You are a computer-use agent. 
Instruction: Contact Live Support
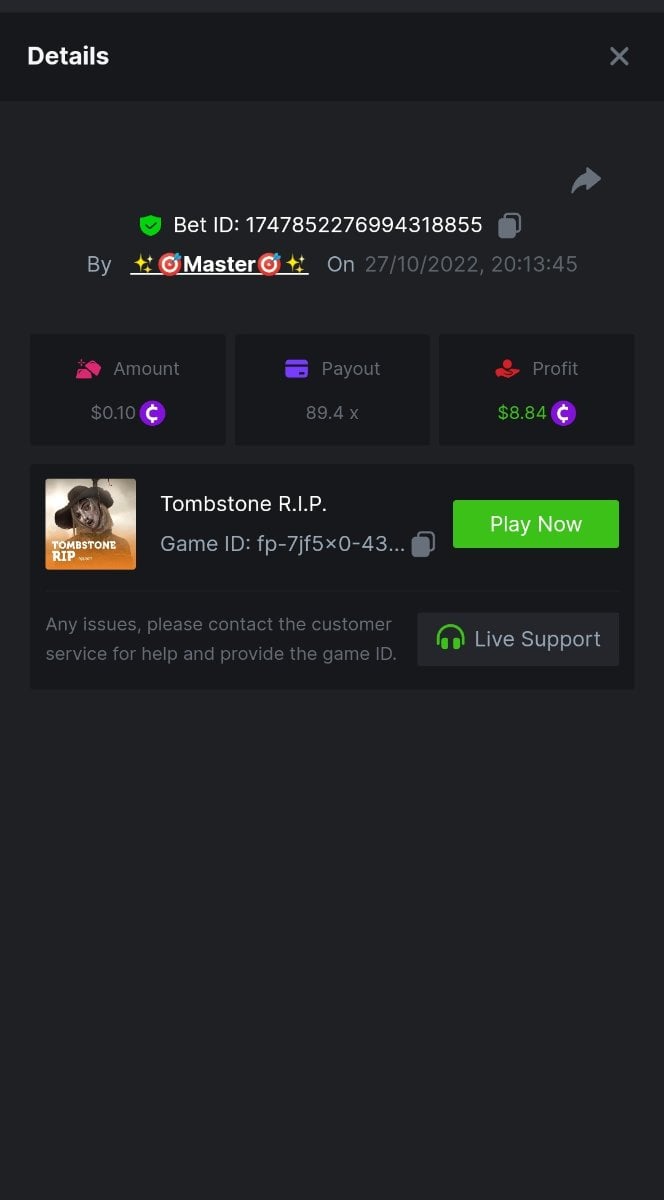pyautogui.click(x=518, y=639)
